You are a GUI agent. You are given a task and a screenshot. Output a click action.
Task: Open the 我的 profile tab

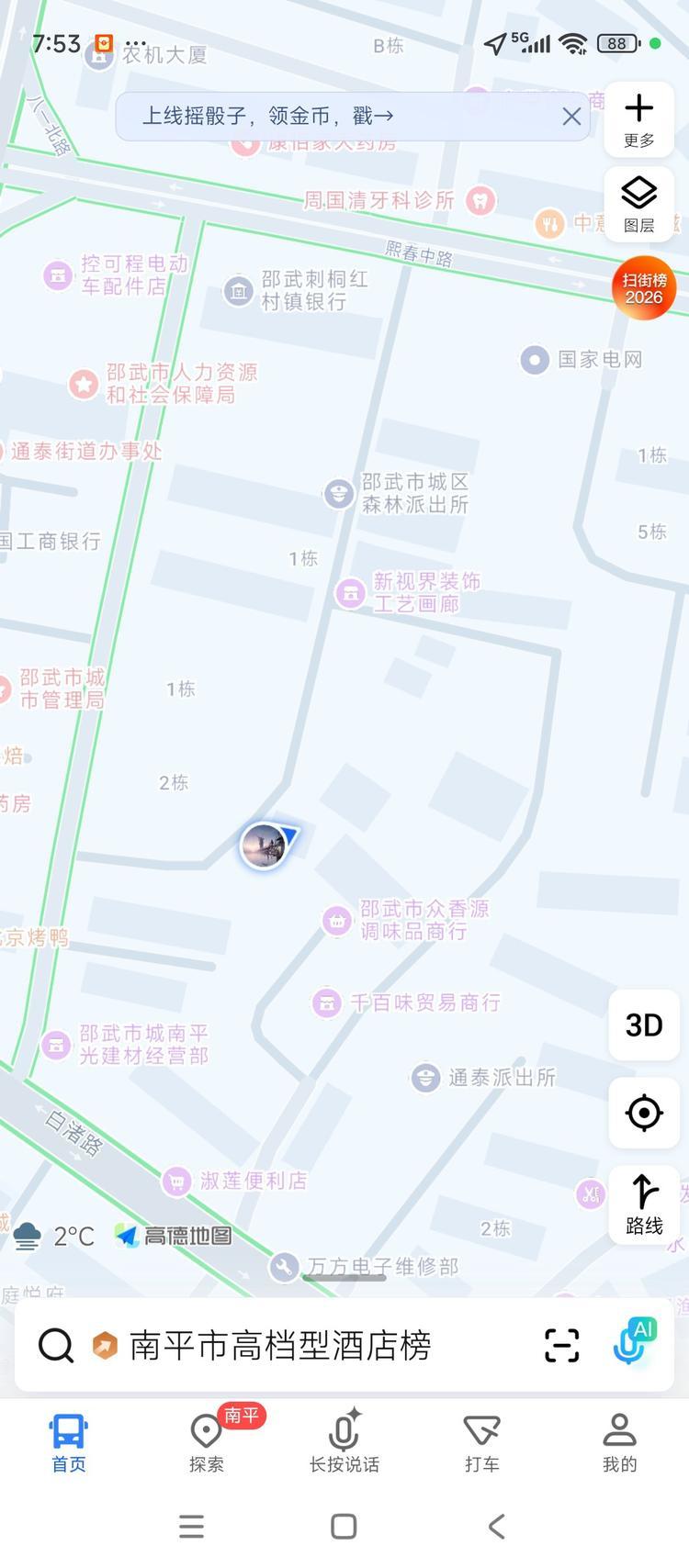point(620,1443)
